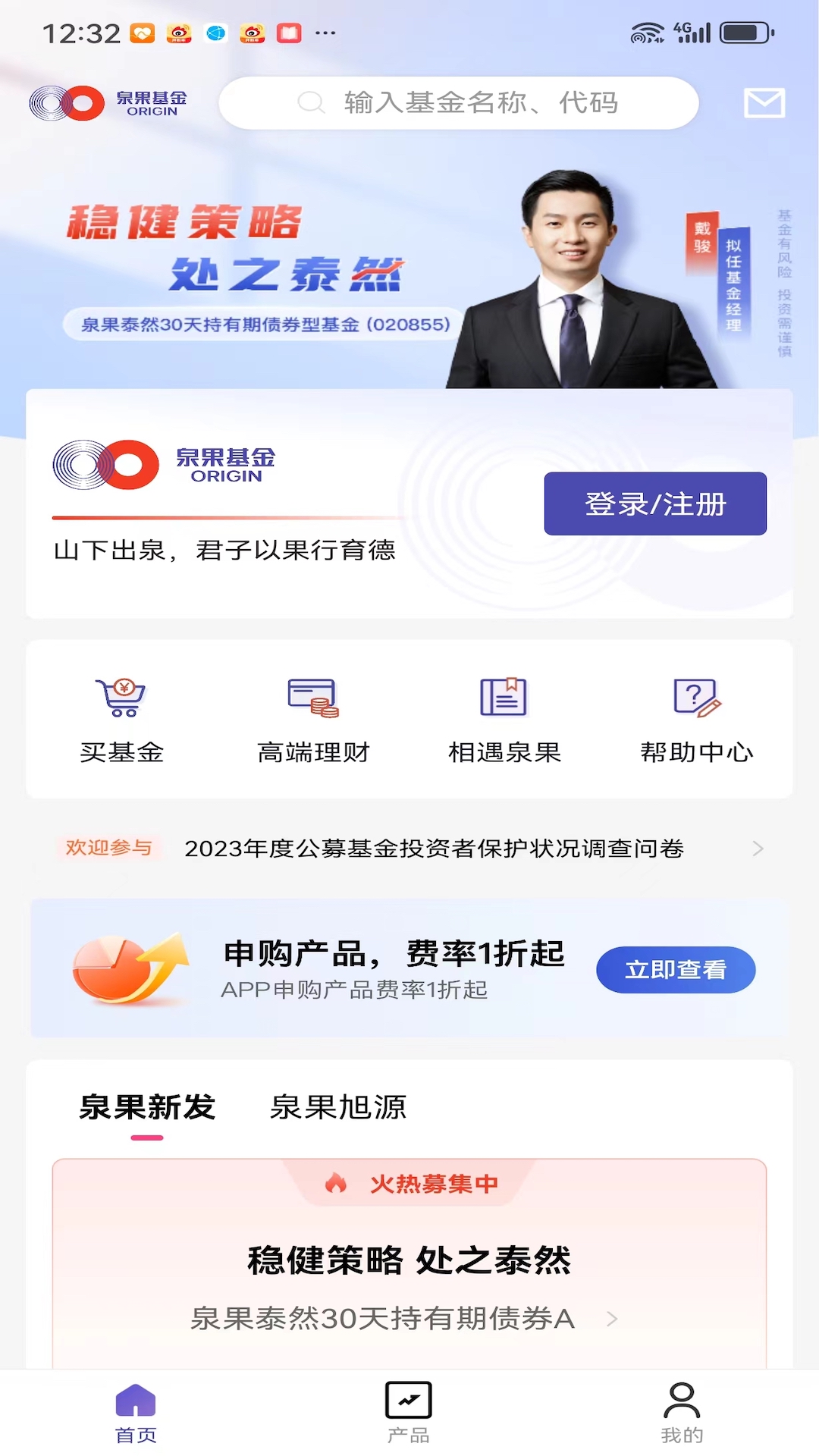The height and width of the screenshot is (1456, 819).
Task: Open 泉果泰然30天持有期债券A details arrow
Action: coord(611,1319)
